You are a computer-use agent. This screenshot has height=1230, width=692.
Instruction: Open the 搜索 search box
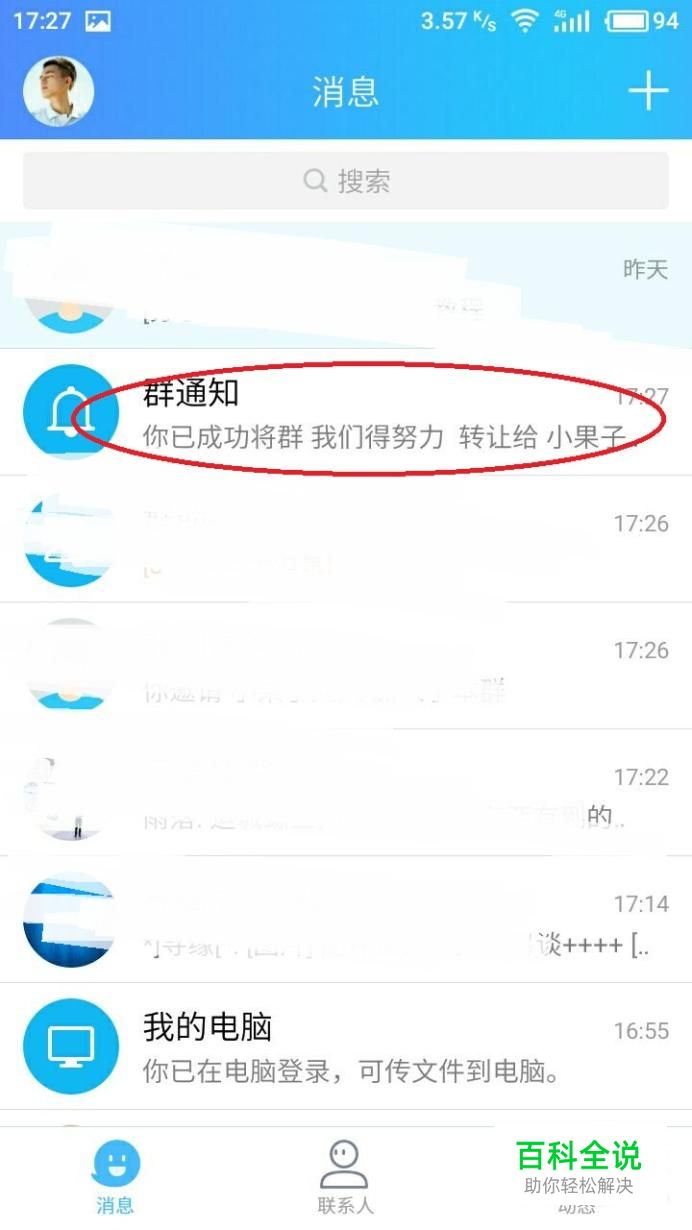(x=346, y=181)
